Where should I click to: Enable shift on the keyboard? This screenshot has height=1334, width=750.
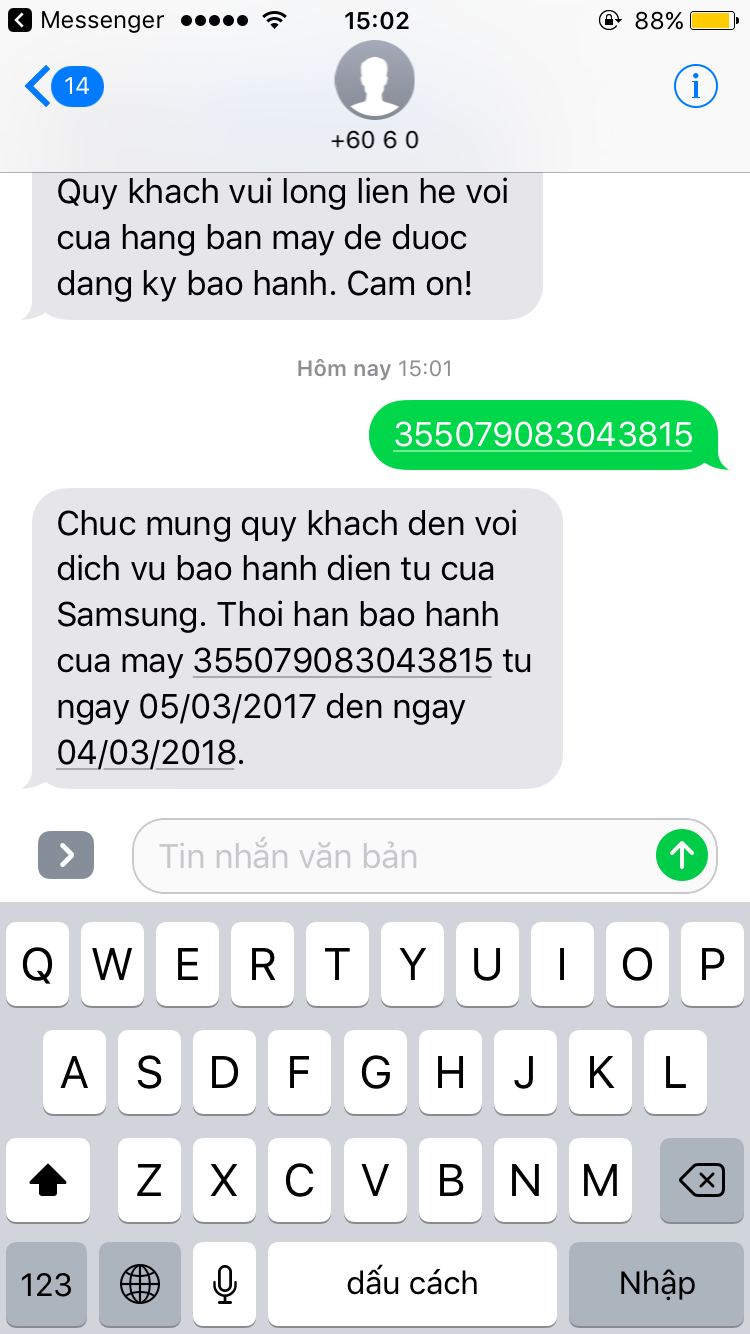(x=48, y=1181)
